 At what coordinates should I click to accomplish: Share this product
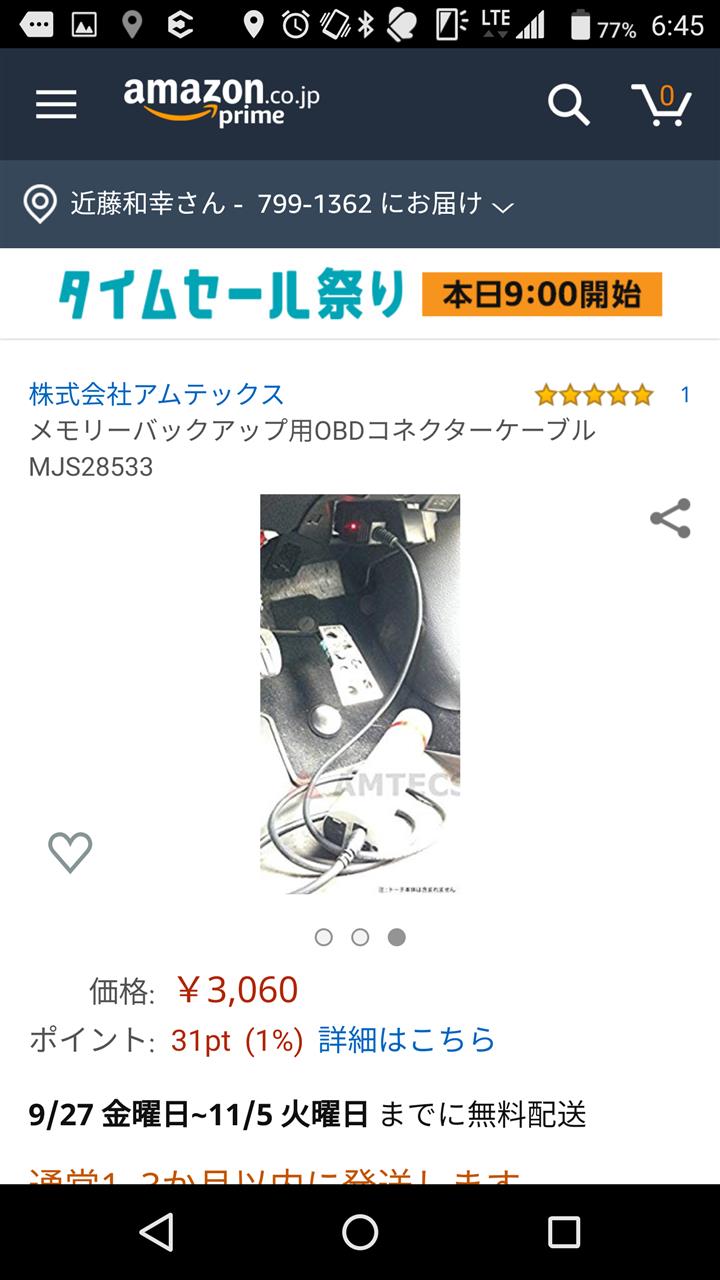tap(670, 518)
